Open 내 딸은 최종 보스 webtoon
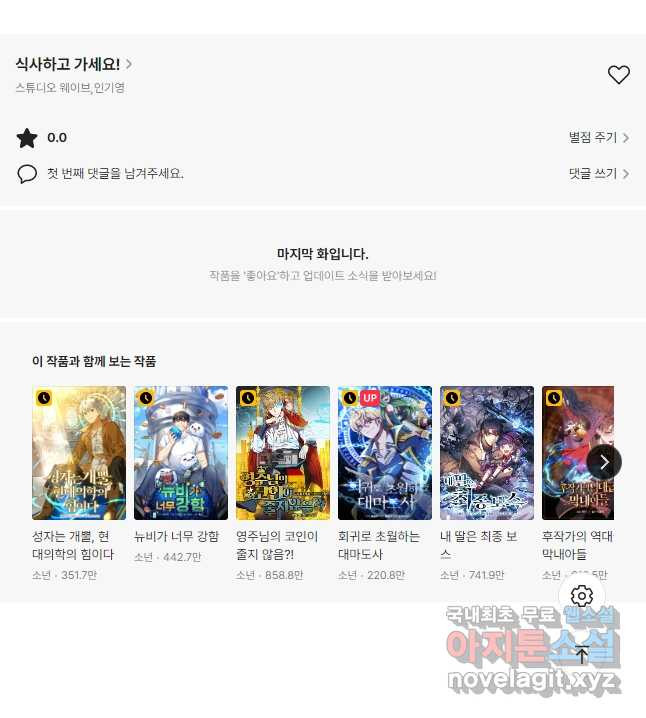This screenshot has width=646, height=718. [487, 453]
